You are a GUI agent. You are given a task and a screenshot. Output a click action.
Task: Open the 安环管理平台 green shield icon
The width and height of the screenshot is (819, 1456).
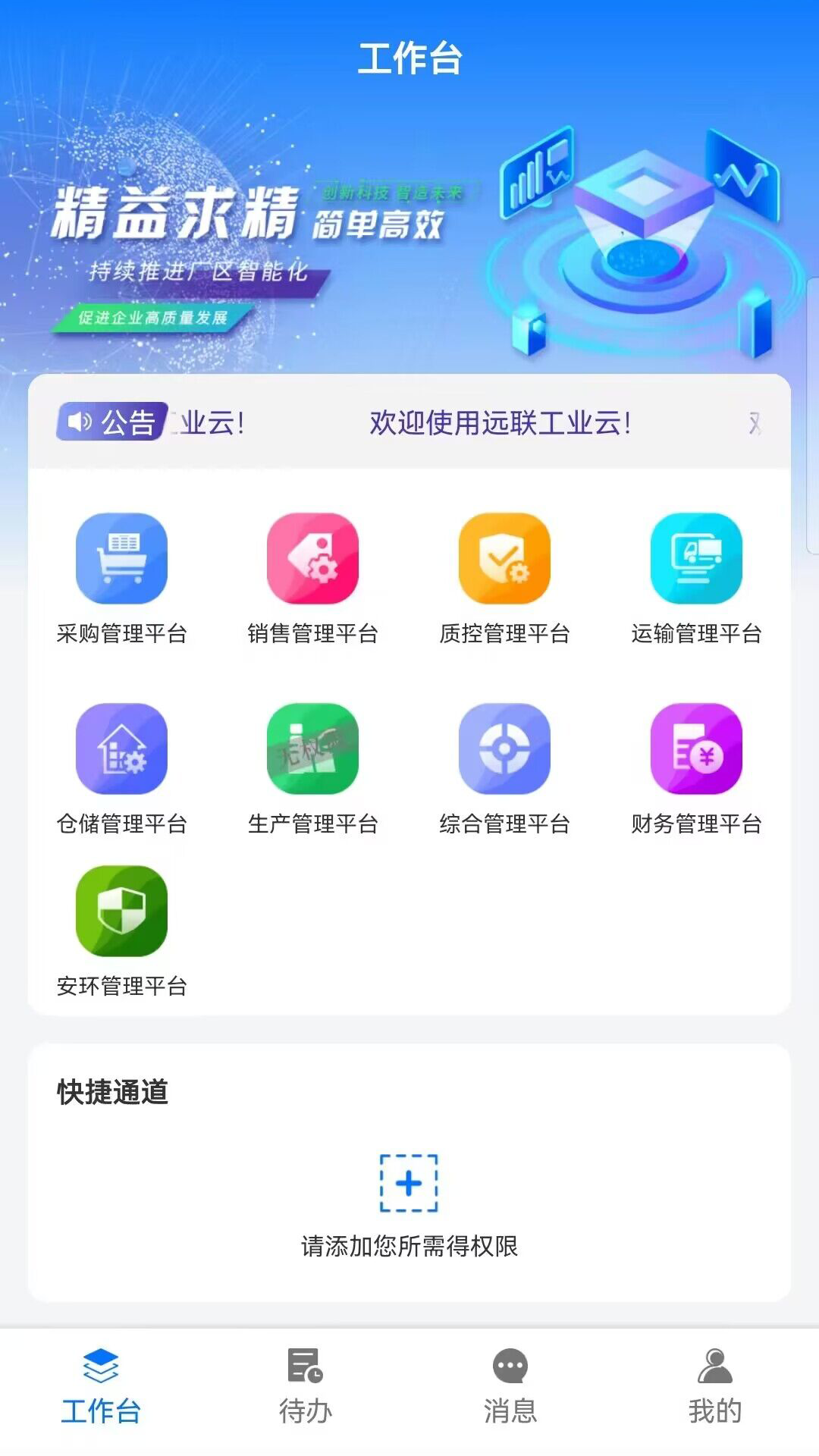121,914
